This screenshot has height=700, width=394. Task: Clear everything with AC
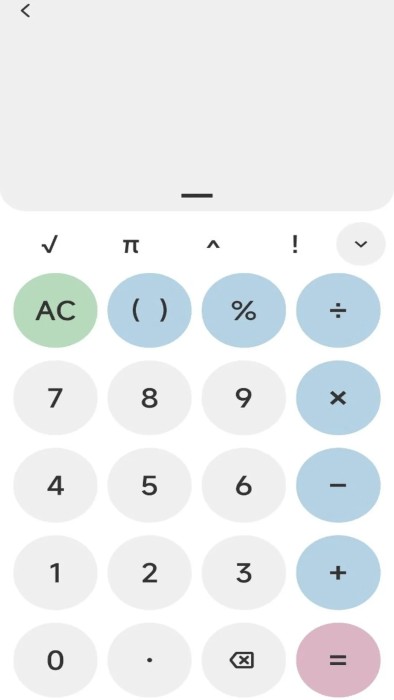click(x=55, y=310)
